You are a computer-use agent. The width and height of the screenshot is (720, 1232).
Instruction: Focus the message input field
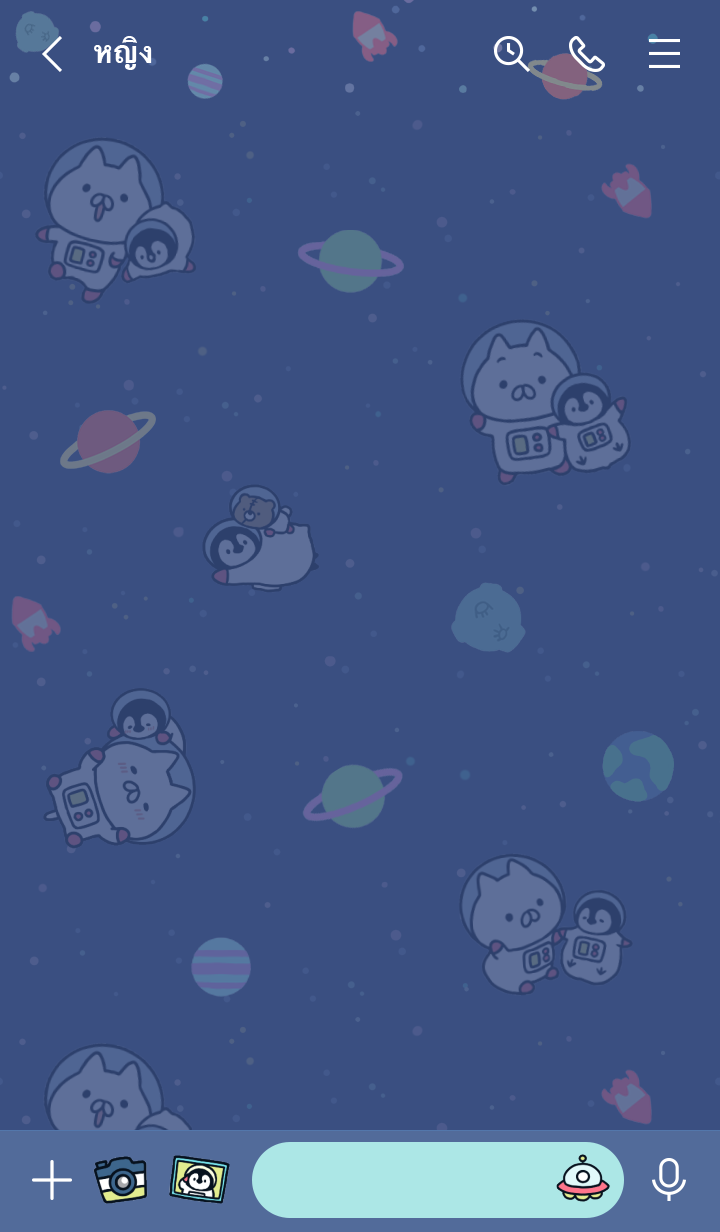400,1180
